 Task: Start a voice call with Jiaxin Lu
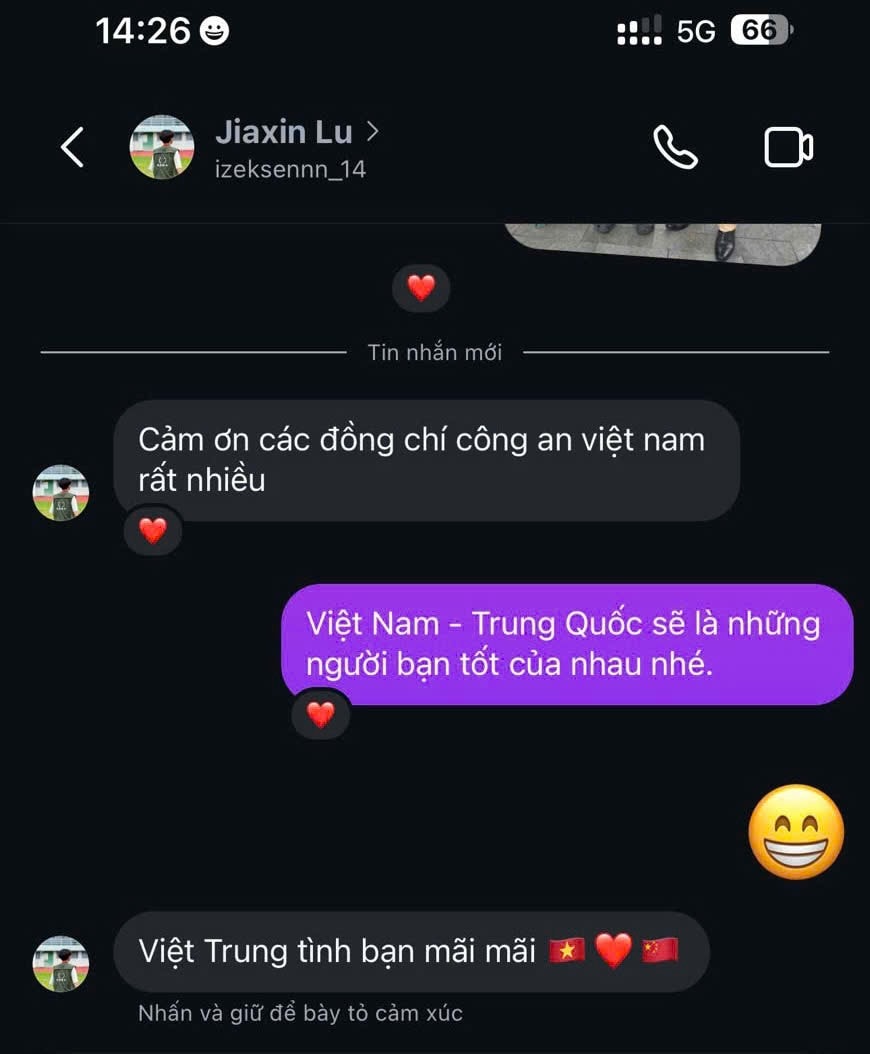[x=675, y=147]
